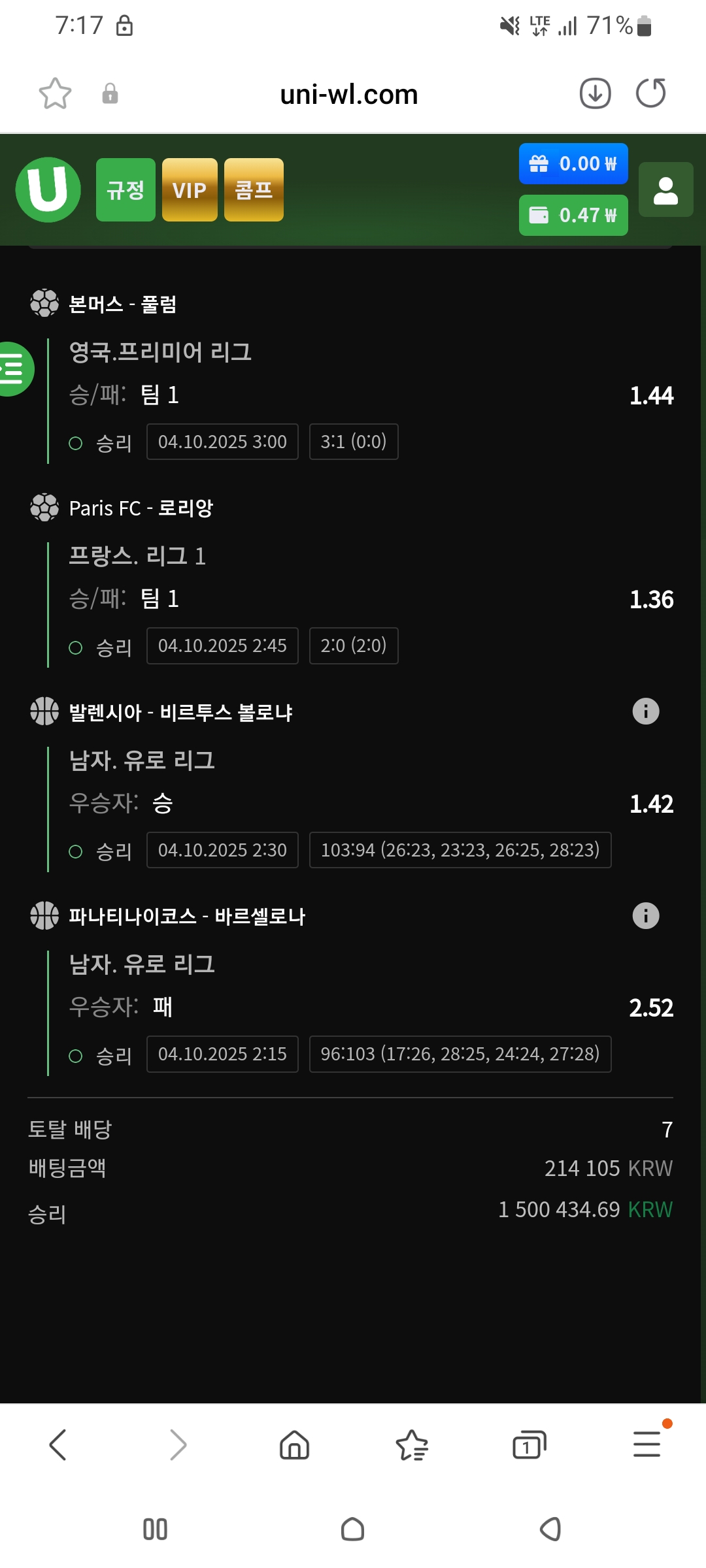Bookmark this page with the star icon

click(x=55, y=93)
